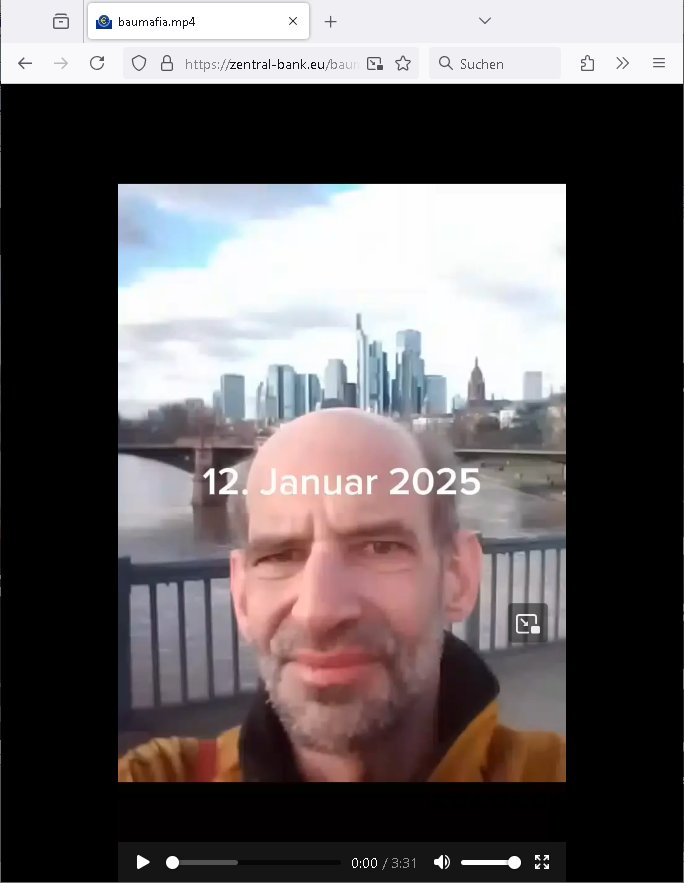Focus the zentral-bank.eu address bar
The height and width of the screenshot is (883, 684).
(x=270, y=63)
